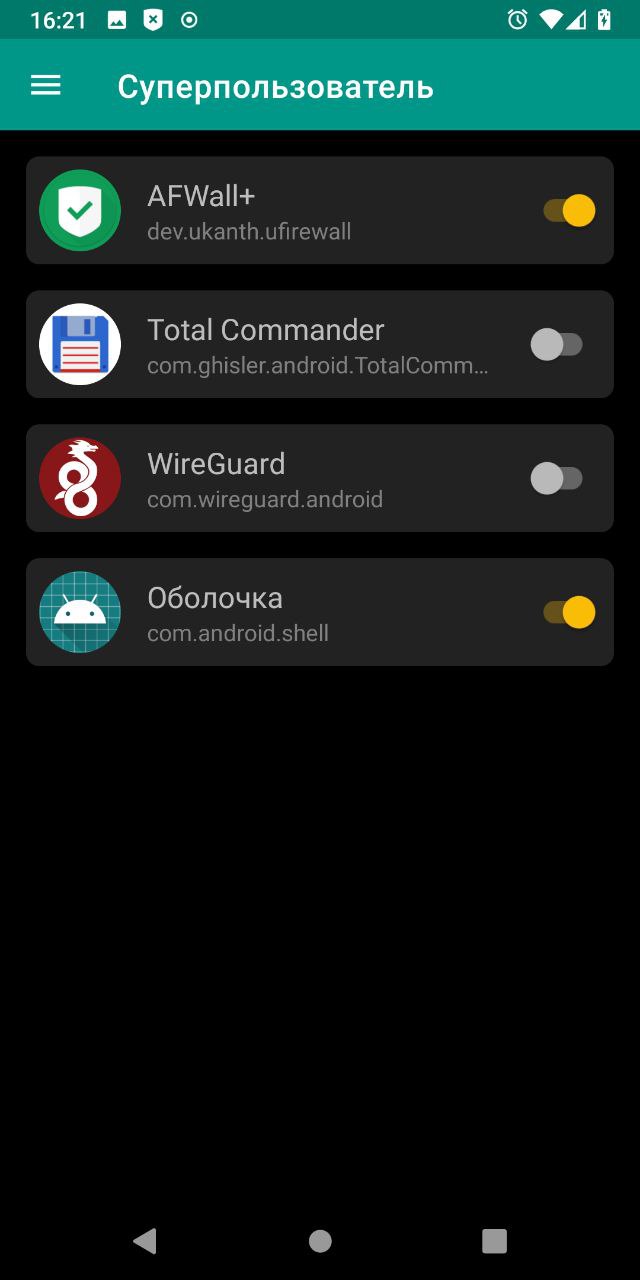Switch off root toggle for Оболочка
The width and height of the screenshot is (640, 1280).
tap(569, 612)
